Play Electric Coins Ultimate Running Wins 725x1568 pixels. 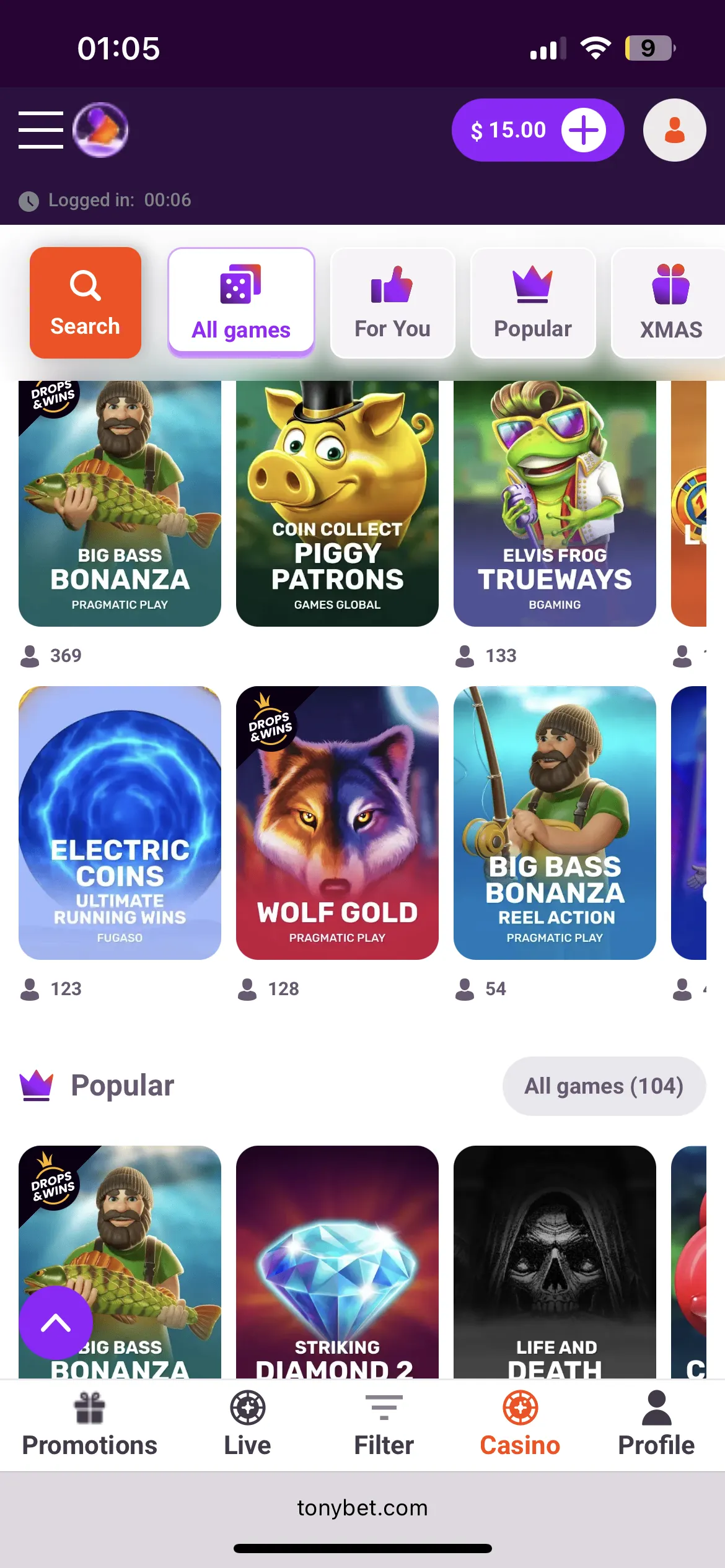point(120,822)
